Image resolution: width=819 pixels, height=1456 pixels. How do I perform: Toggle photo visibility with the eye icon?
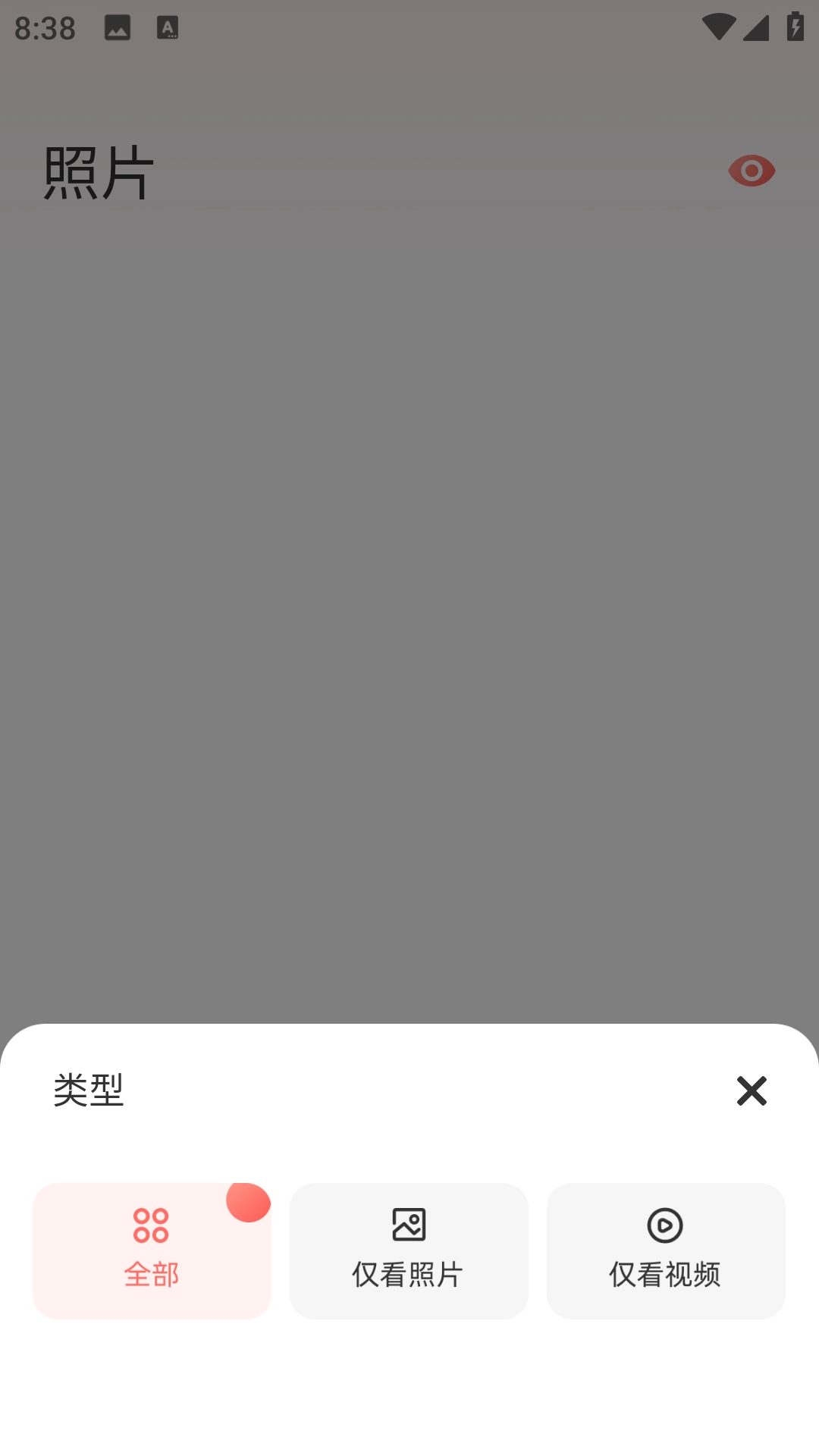(x=752, y=171)
